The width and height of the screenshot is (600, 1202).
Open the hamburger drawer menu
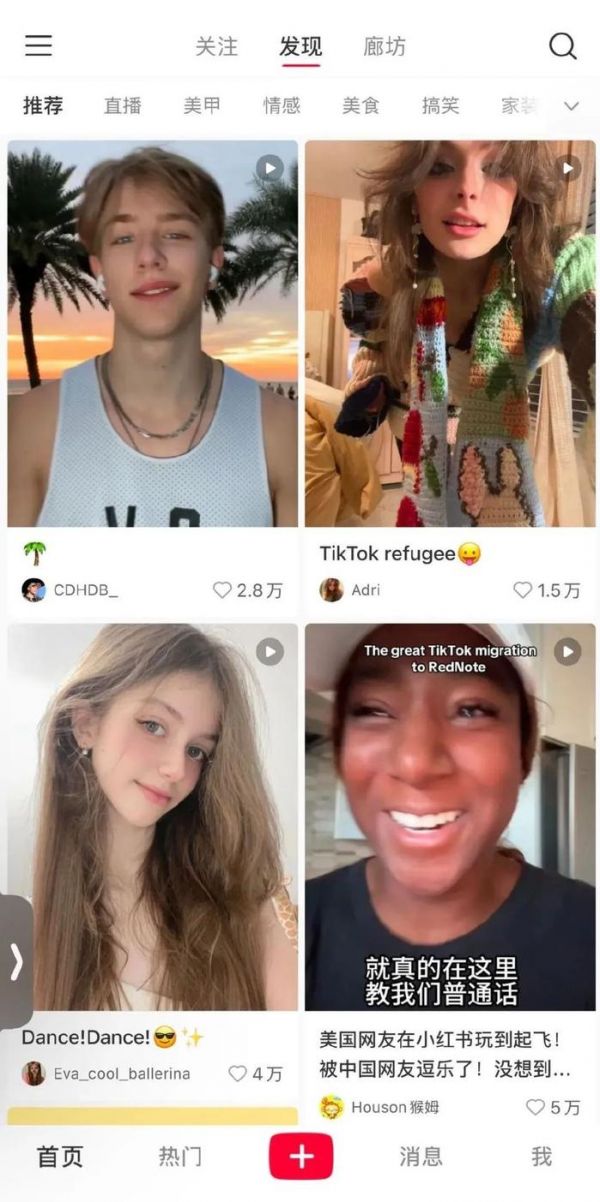tap(39, 46)
